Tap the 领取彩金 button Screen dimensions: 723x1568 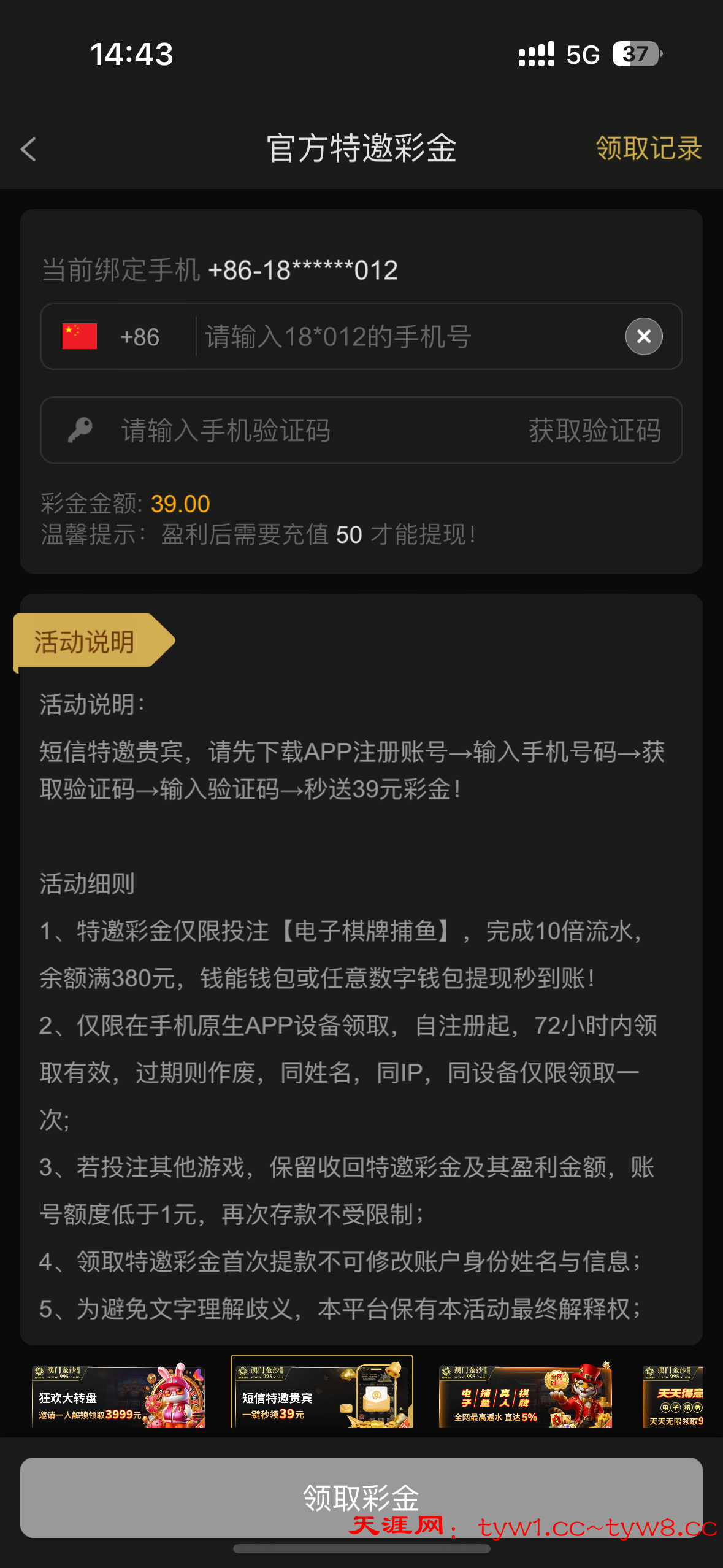click(361, 1497)
